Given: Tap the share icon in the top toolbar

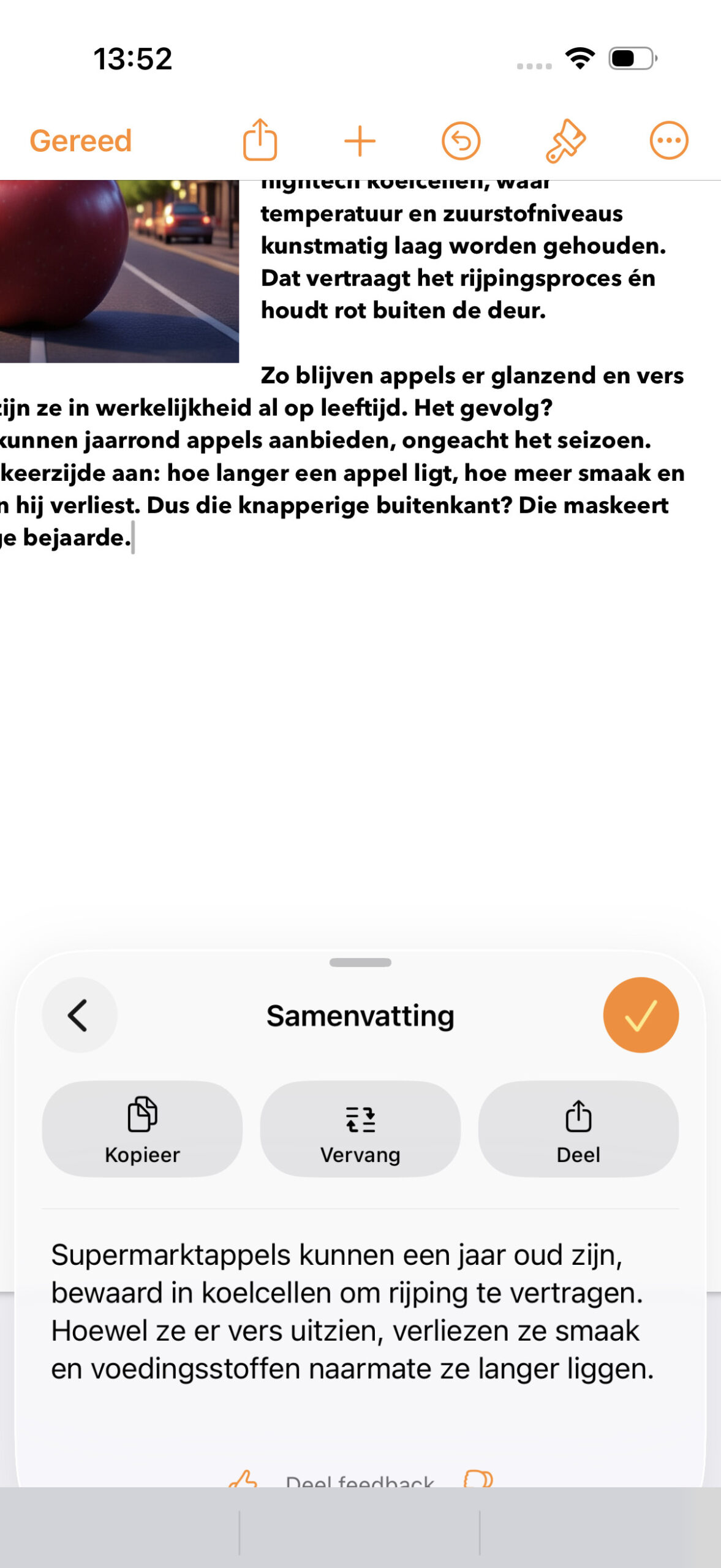Looking at the screenshot, I should (x=260, y=139).
